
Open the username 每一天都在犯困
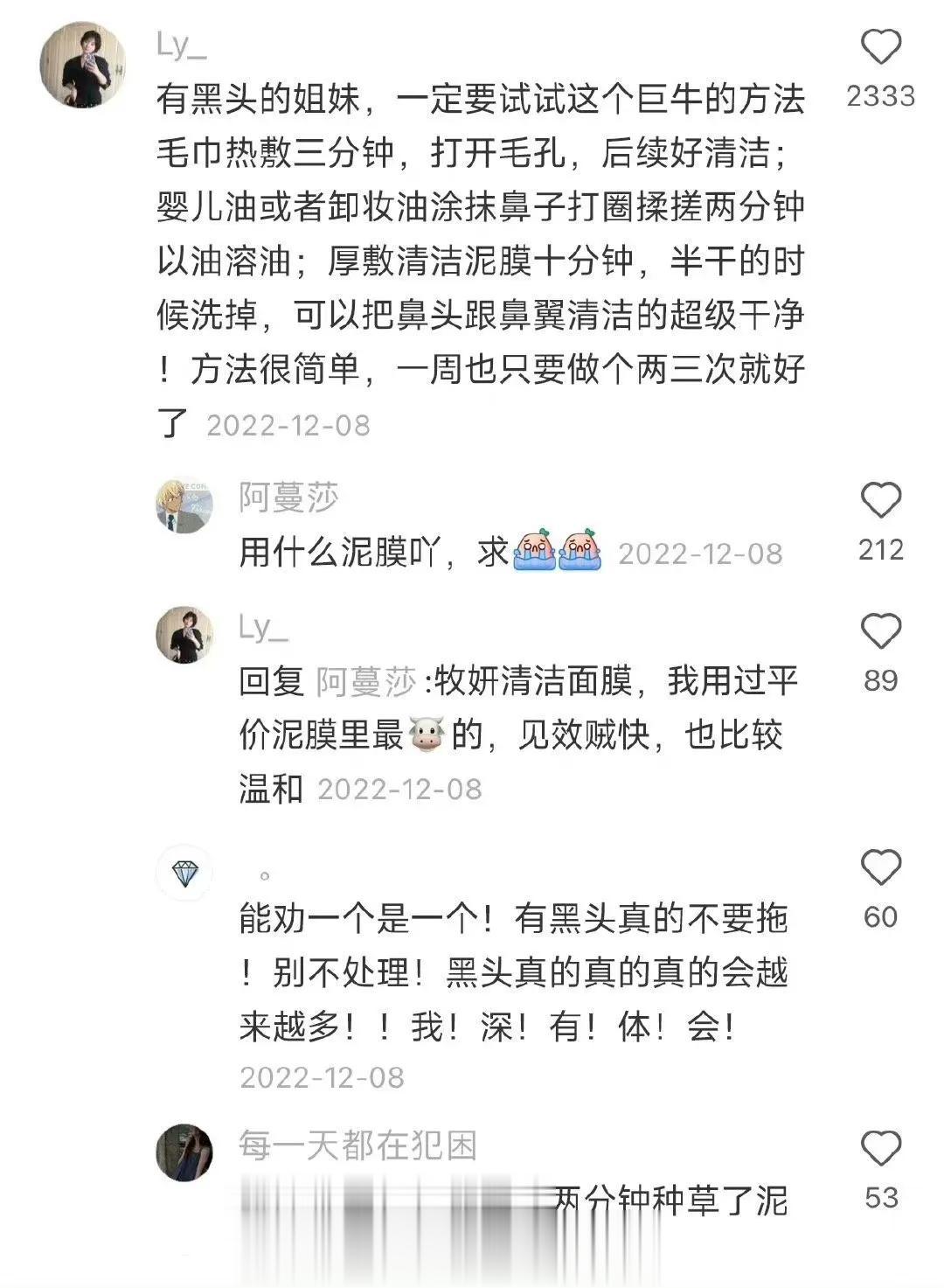coord(357,1145)
